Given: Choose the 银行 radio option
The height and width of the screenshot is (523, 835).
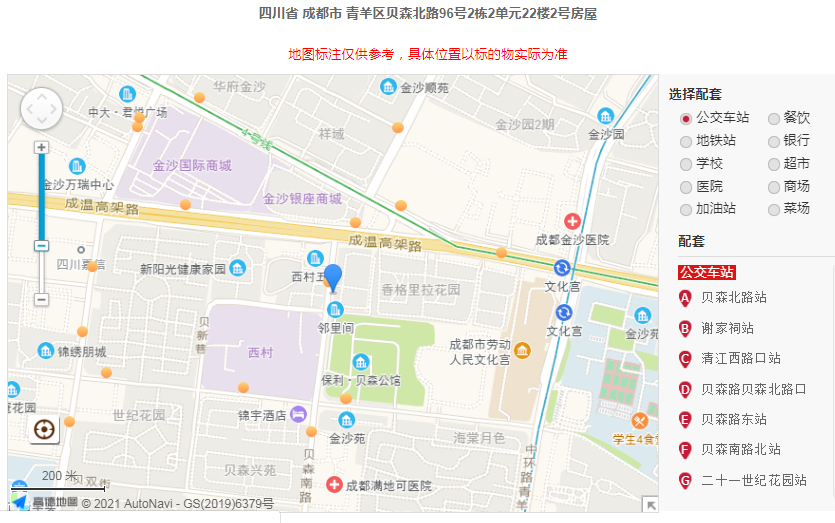Looking at the screenshot, I should pyautogui.click(x=774, y=141).
